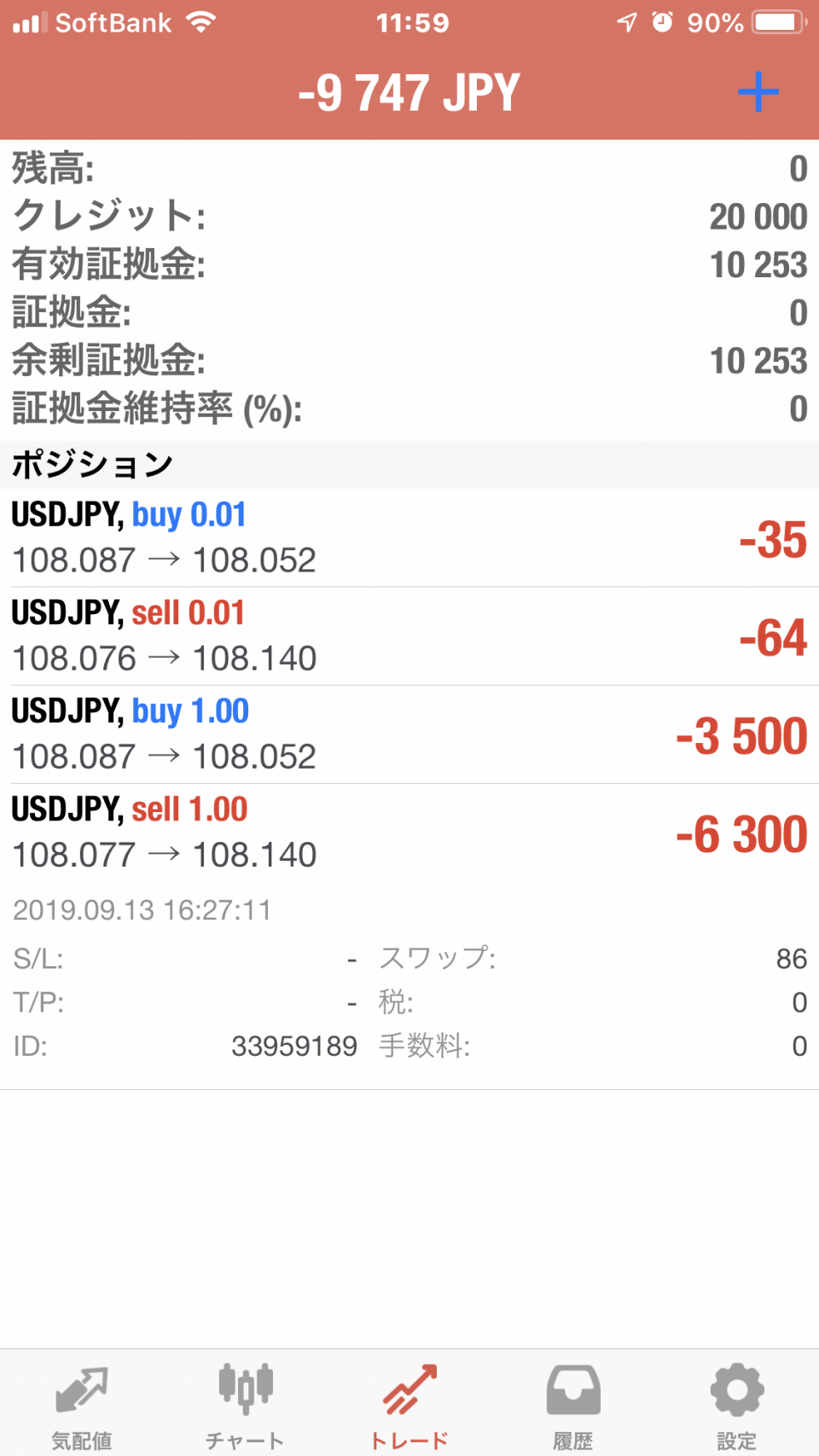This screenshot has width=819, height=1456.
Task: Open the USDJPY buy 1.00 position
Action: [409, 734]
